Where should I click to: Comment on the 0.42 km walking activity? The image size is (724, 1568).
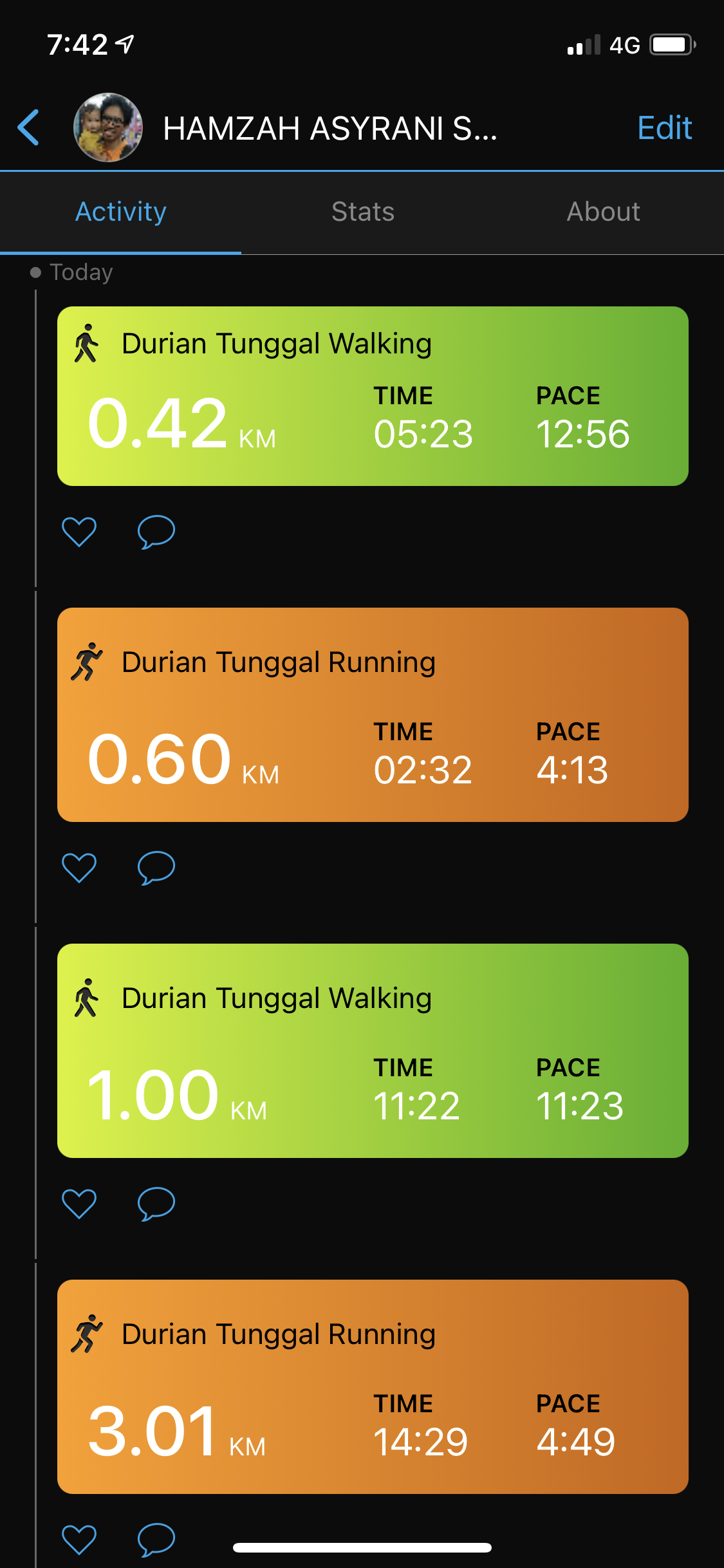[x=156, y=532]
